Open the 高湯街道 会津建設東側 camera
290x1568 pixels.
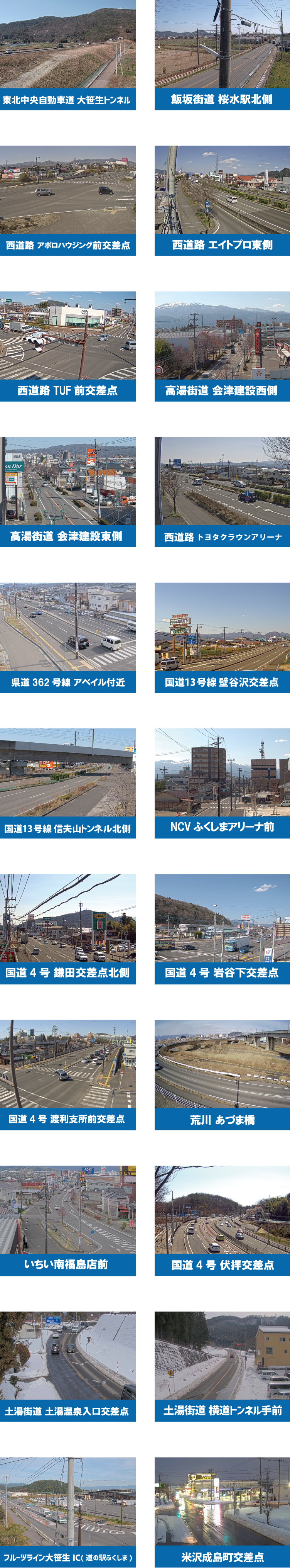pos(67,492)
